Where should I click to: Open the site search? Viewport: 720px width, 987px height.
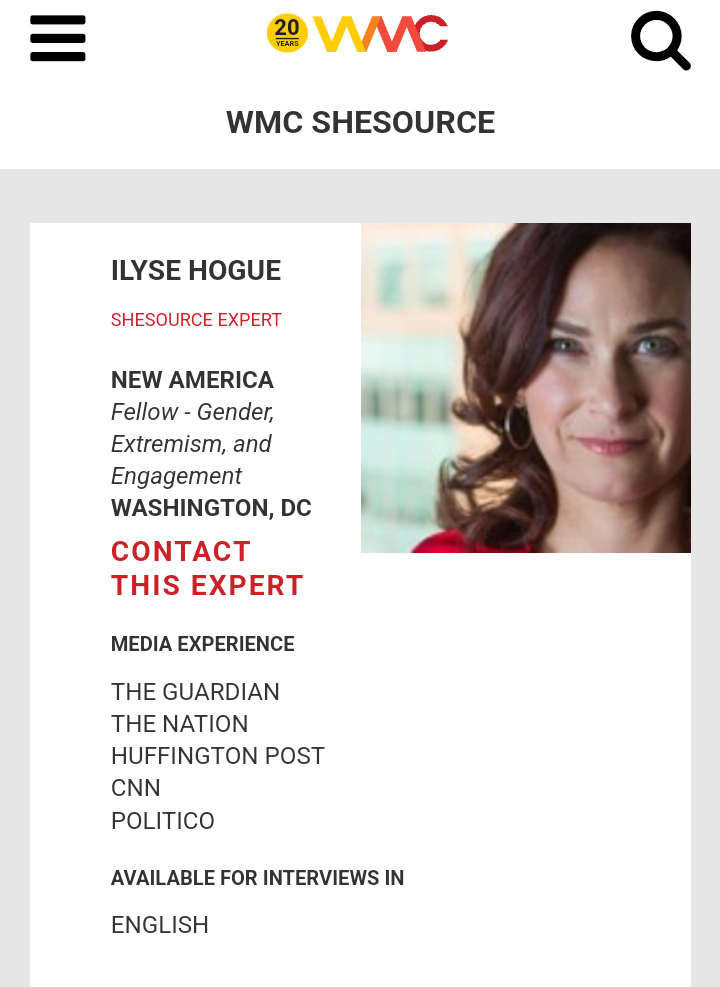pos(660,40)
